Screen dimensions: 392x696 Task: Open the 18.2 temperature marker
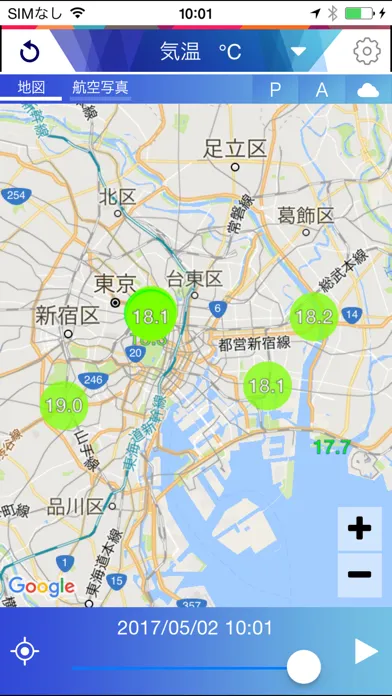314,316
